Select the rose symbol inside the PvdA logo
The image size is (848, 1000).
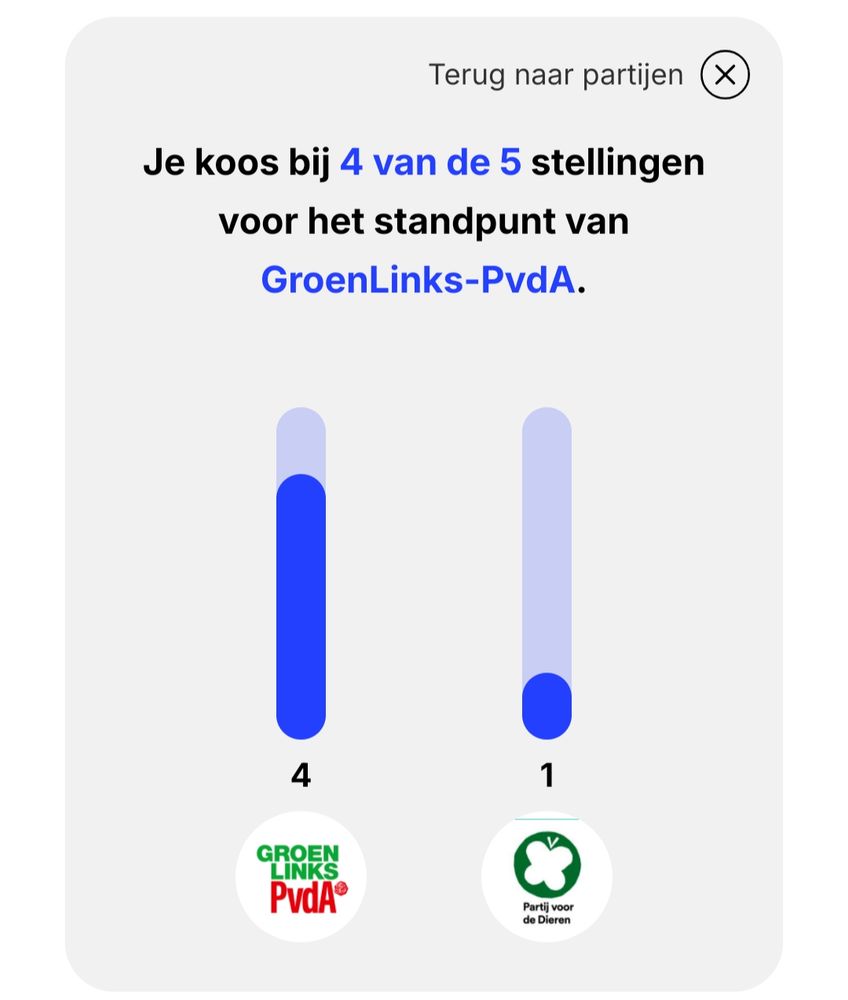(x=340, y=889)
